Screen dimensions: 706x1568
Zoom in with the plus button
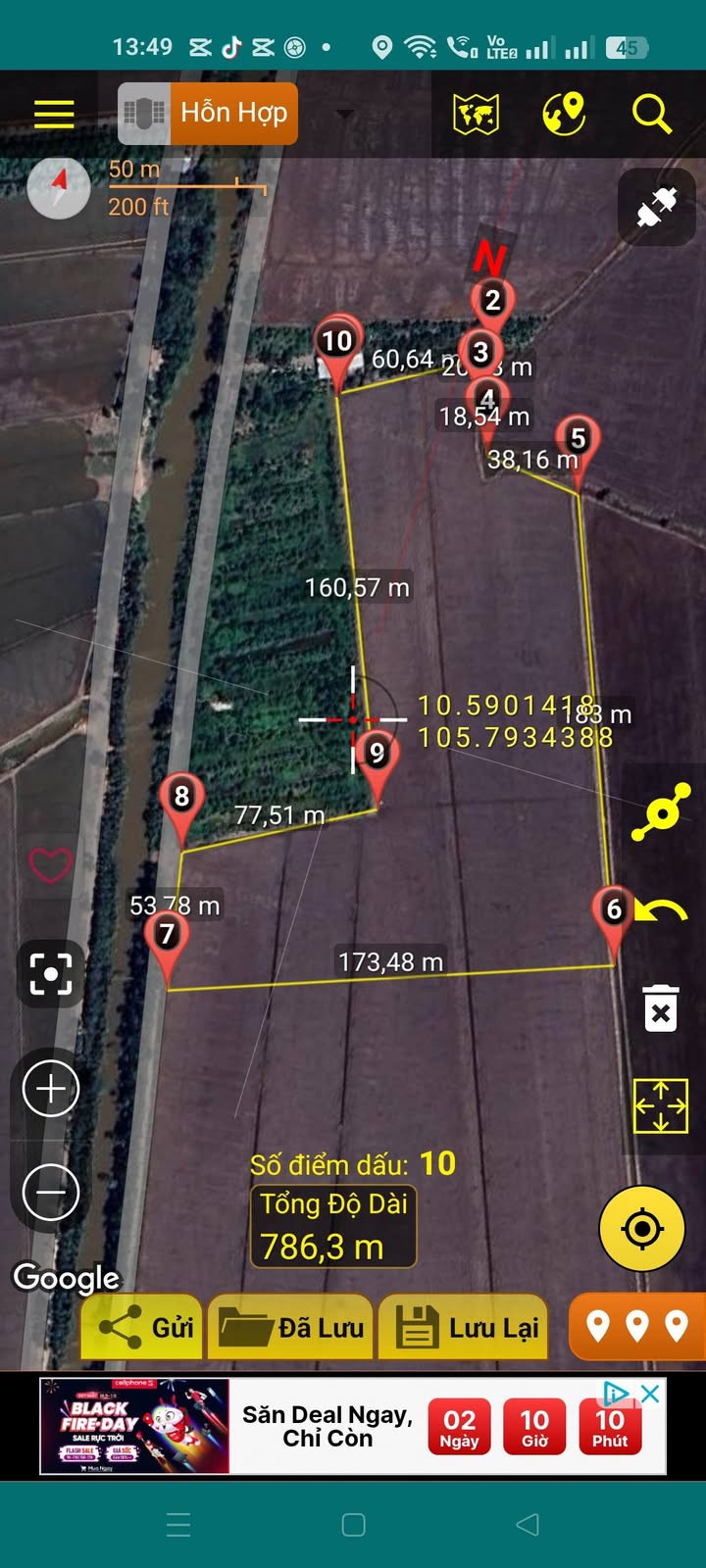pos(51,1088)
